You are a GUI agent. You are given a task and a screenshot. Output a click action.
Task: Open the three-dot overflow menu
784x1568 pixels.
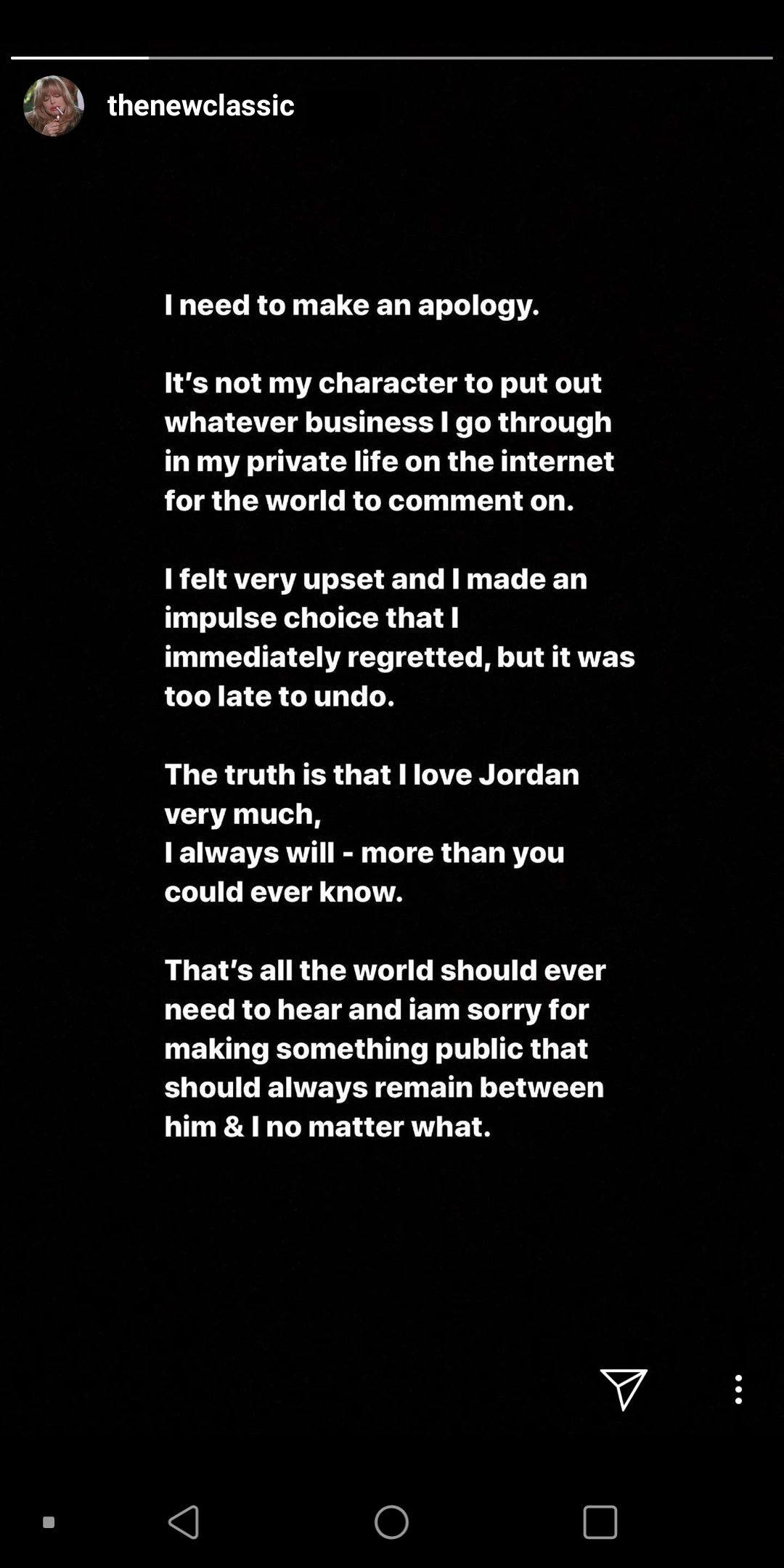click(x=738, y=1389)
